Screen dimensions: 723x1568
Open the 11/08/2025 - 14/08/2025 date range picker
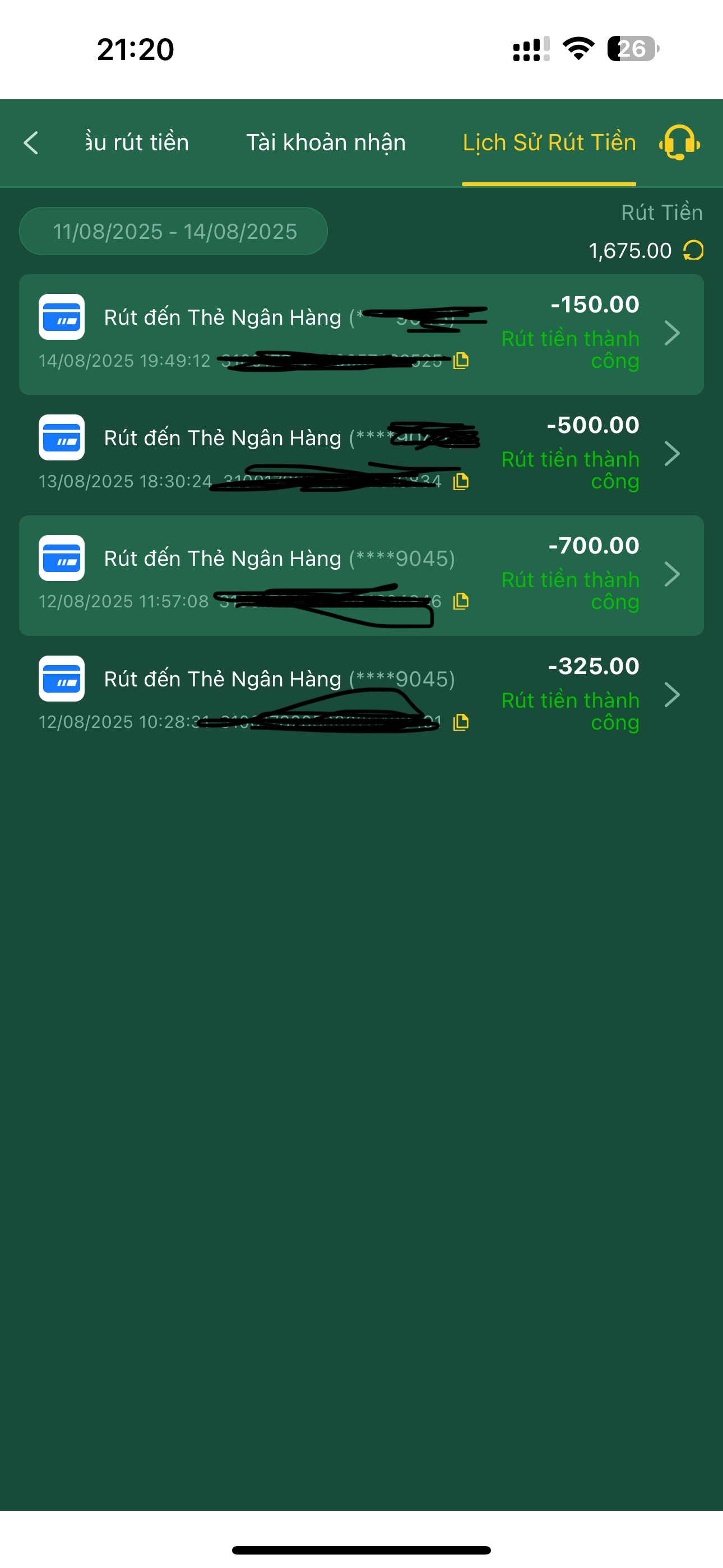(x=173, y=231)
